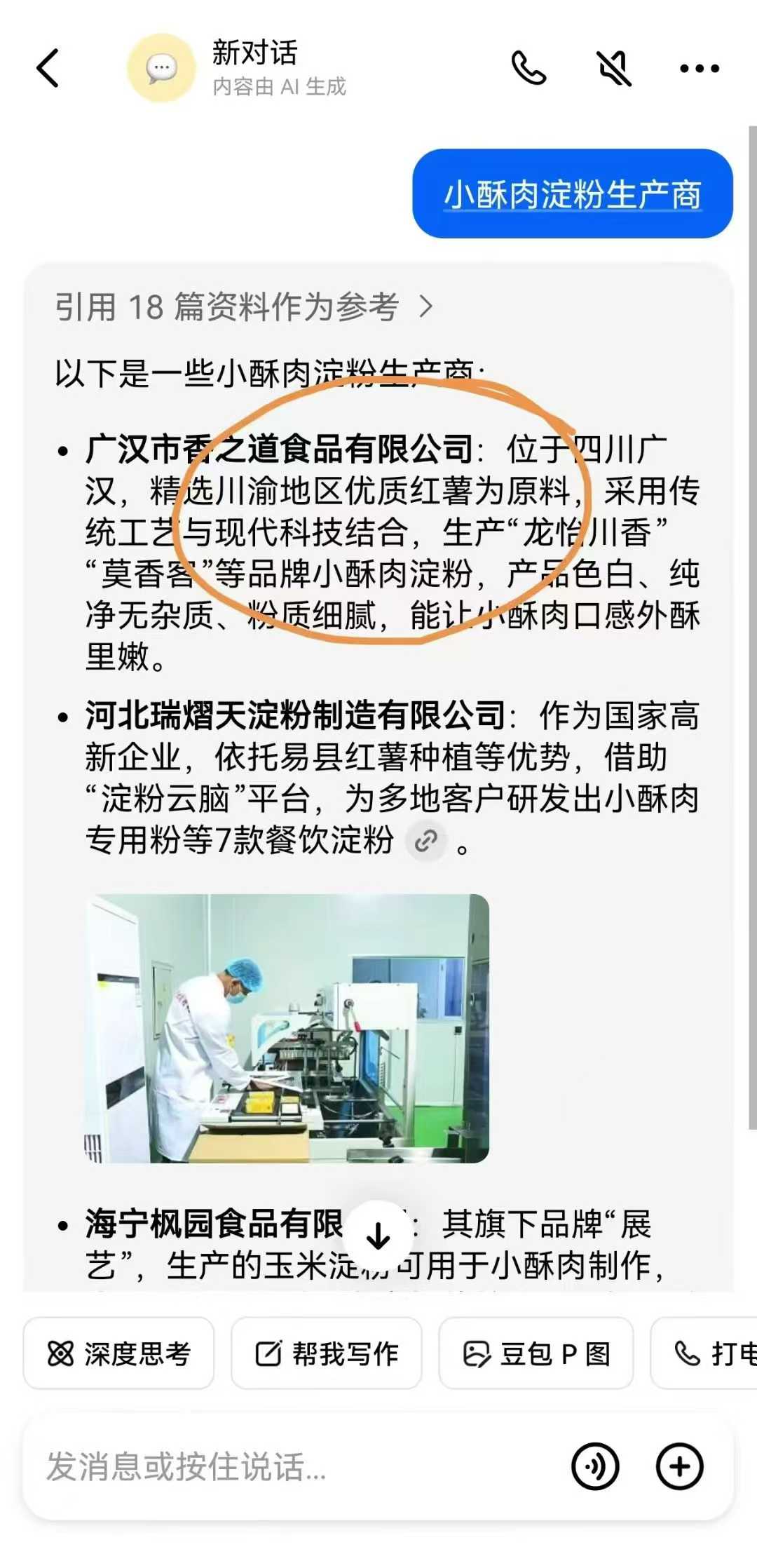The width and height of the screenshot is (757, 1568).
Task: Enable 深度思考 mode
Action: pyautogui.click(x=118, y=1353)
